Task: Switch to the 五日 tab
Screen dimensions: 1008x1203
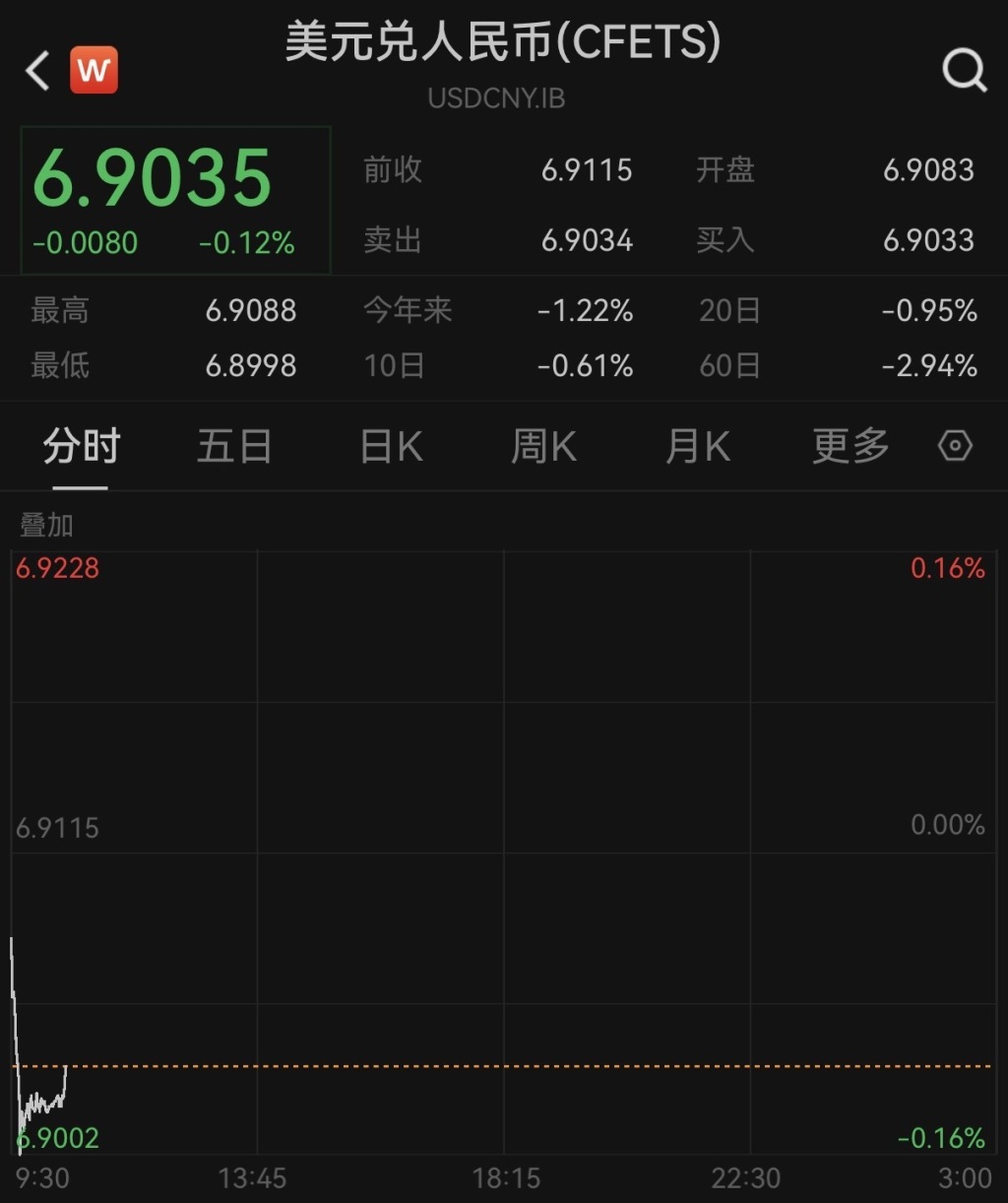Action: (234, 447)
